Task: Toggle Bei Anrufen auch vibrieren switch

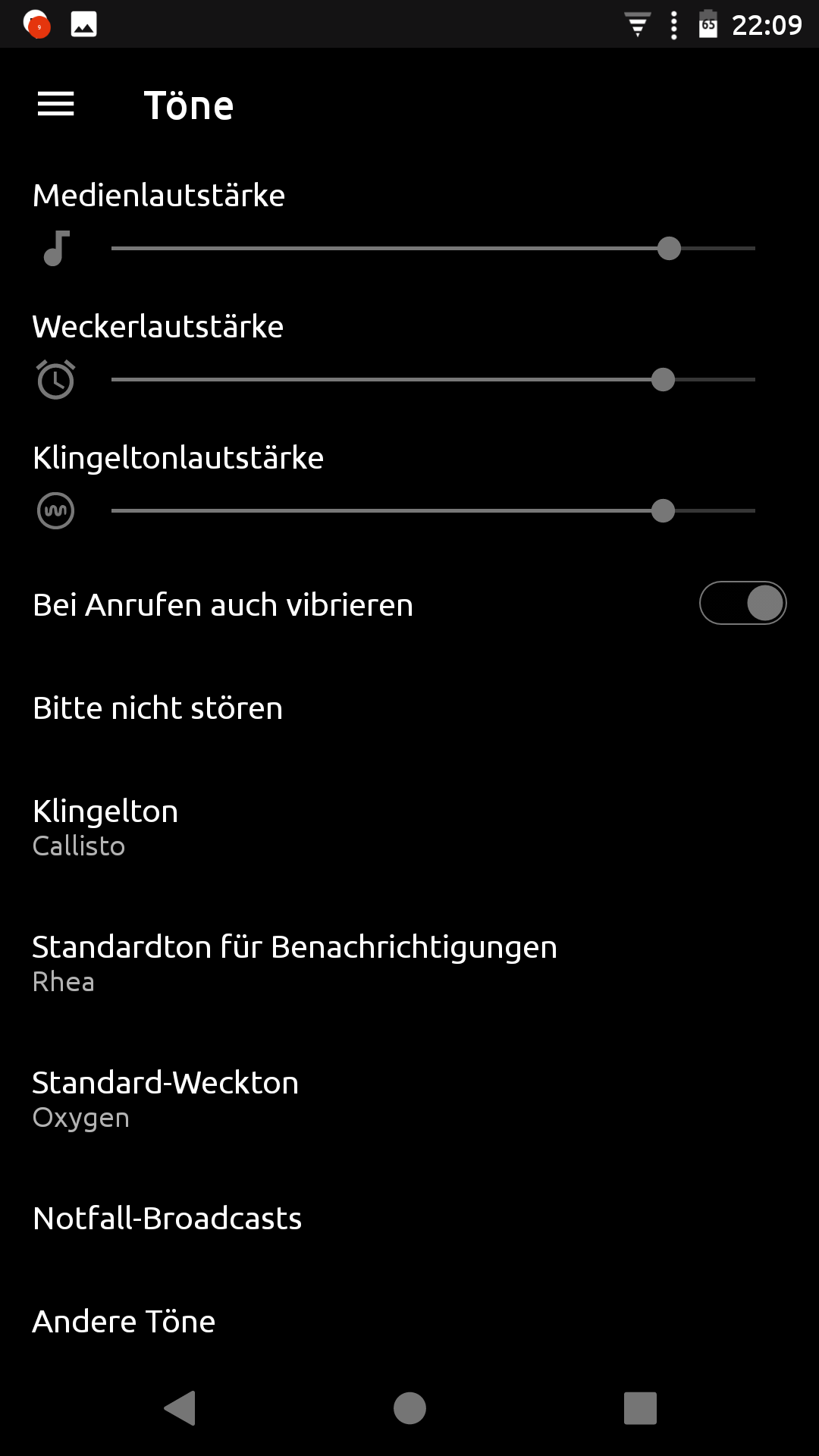Action: [x=742, y=604]
